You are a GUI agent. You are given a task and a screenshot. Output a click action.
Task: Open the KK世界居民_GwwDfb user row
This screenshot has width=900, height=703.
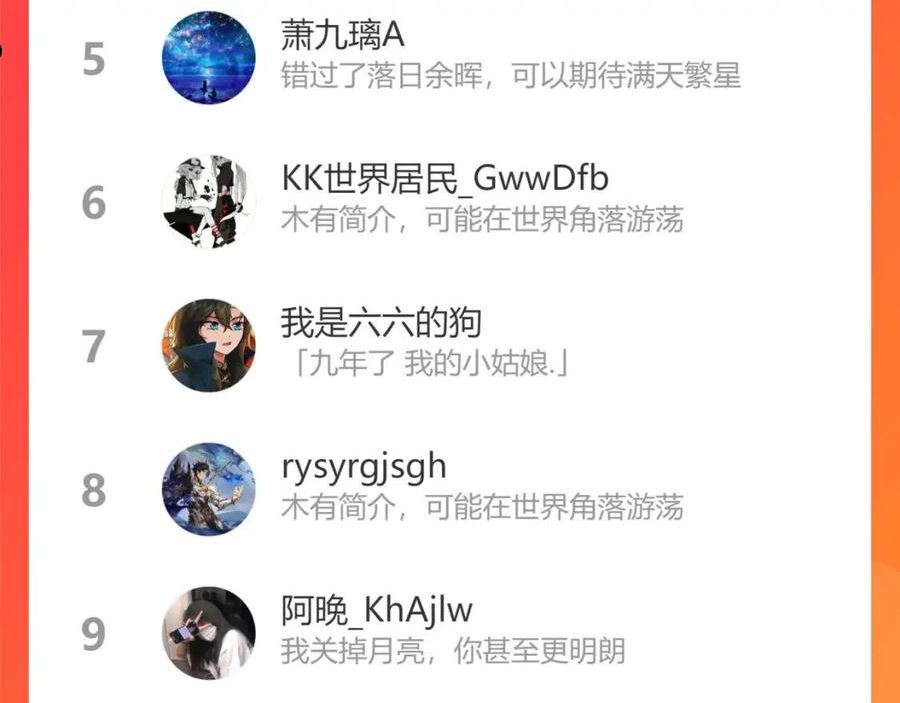click(449, 201)
